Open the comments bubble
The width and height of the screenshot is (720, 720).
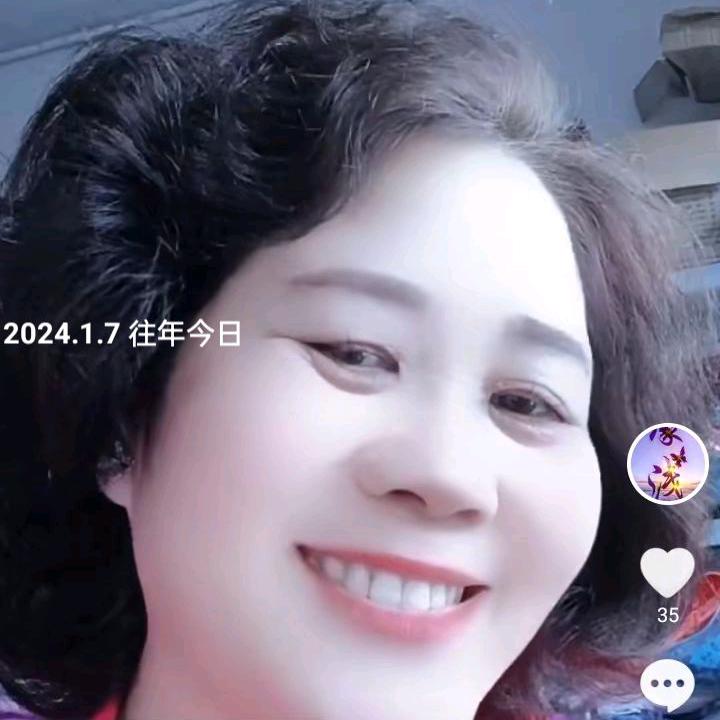point(667,686)
